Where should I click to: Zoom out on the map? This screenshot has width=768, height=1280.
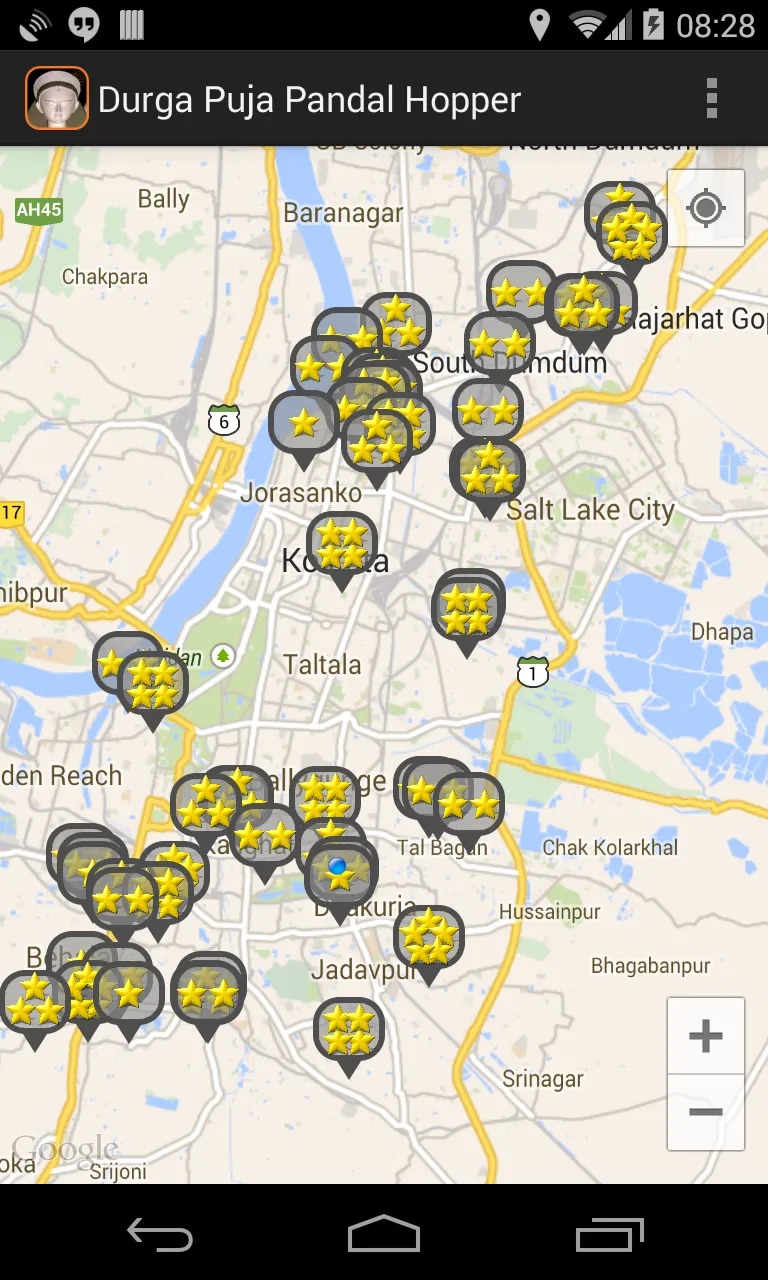706,1112
